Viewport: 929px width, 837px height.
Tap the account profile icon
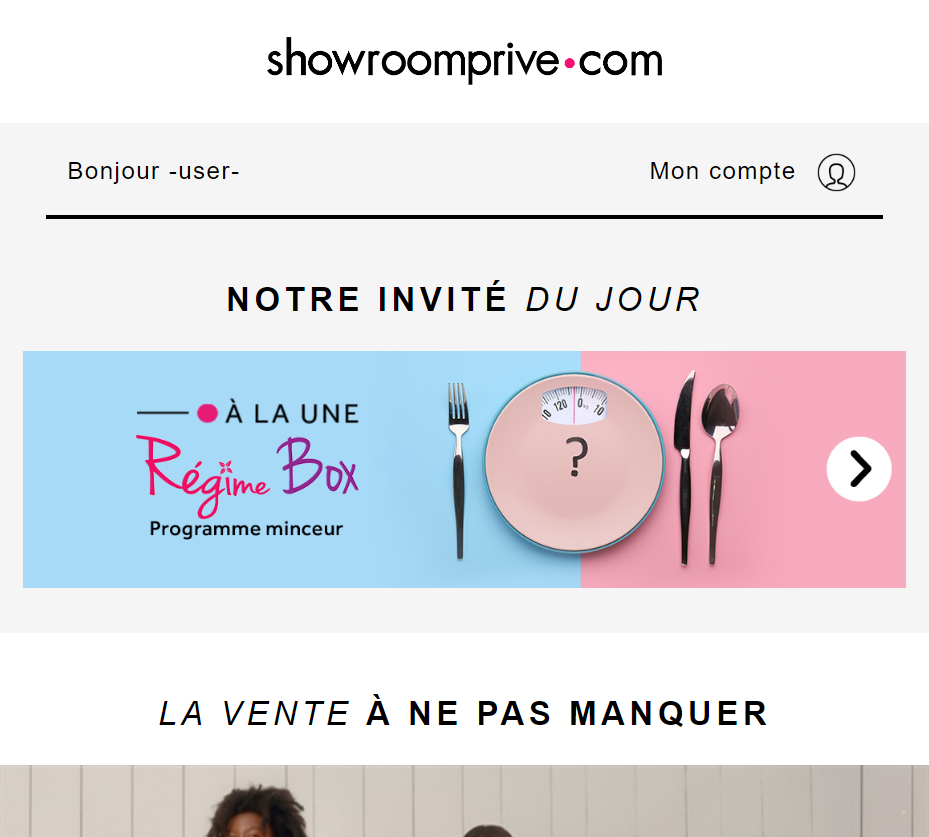click(836, 172)
